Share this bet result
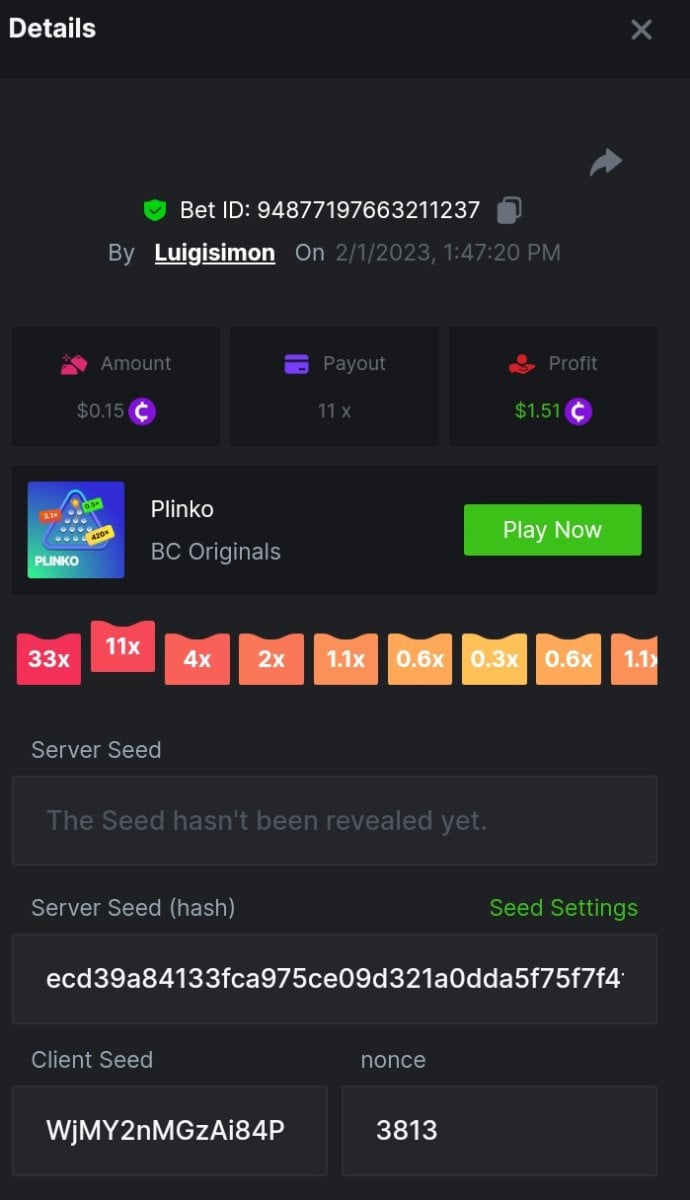 click(x=605, y=162)
